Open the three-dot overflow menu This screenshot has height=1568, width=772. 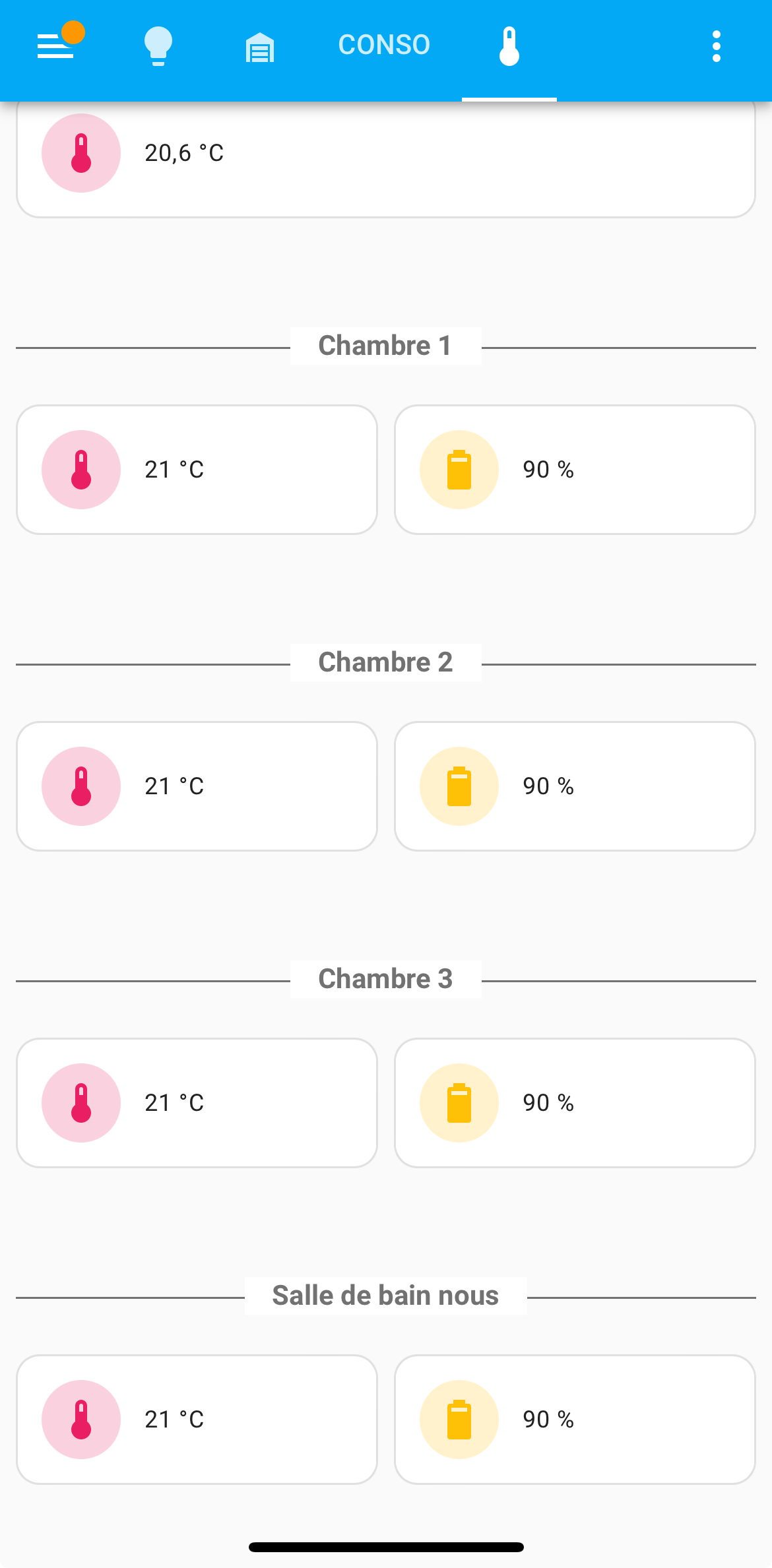point(717,46)
